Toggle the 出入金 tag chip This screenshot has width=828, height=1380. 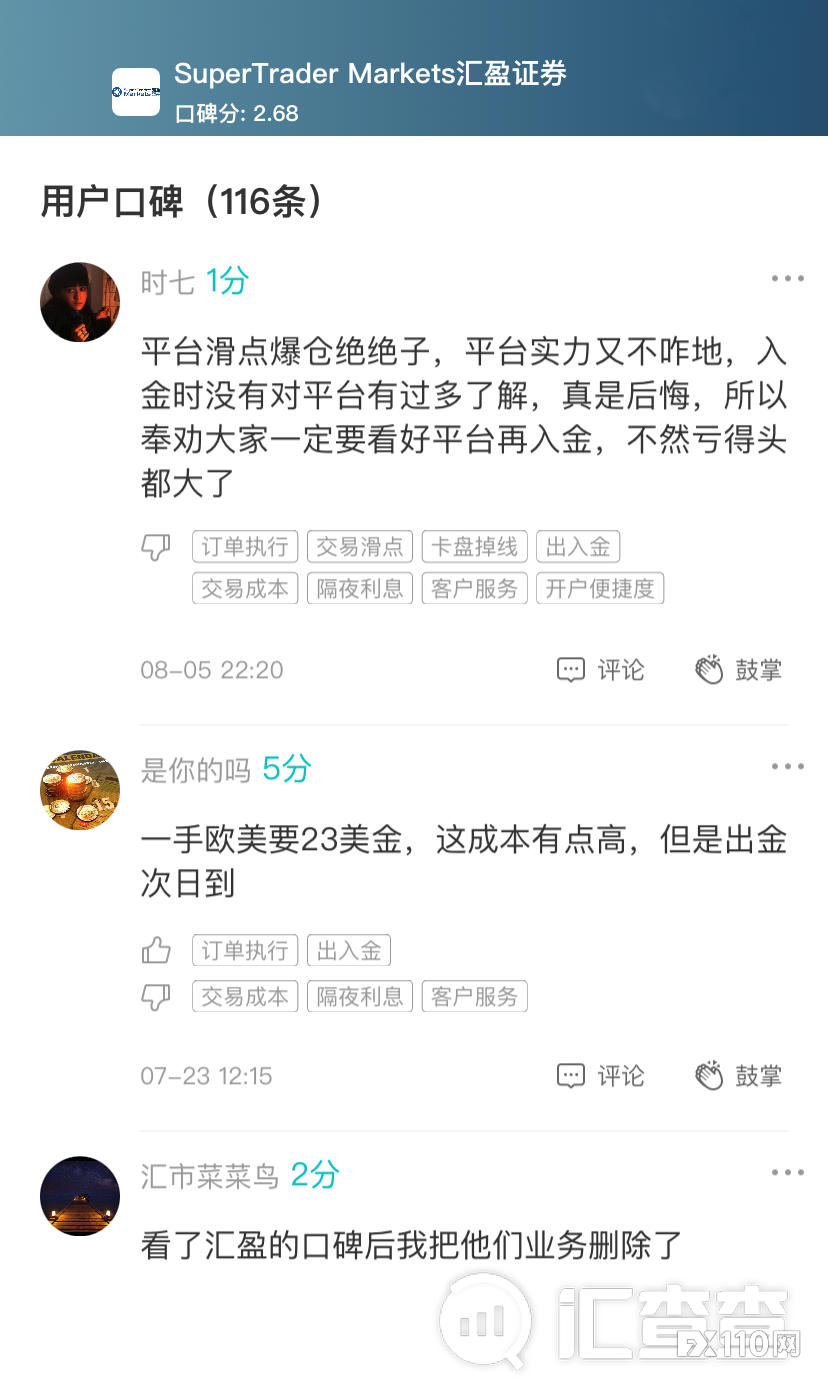[577, 546]
